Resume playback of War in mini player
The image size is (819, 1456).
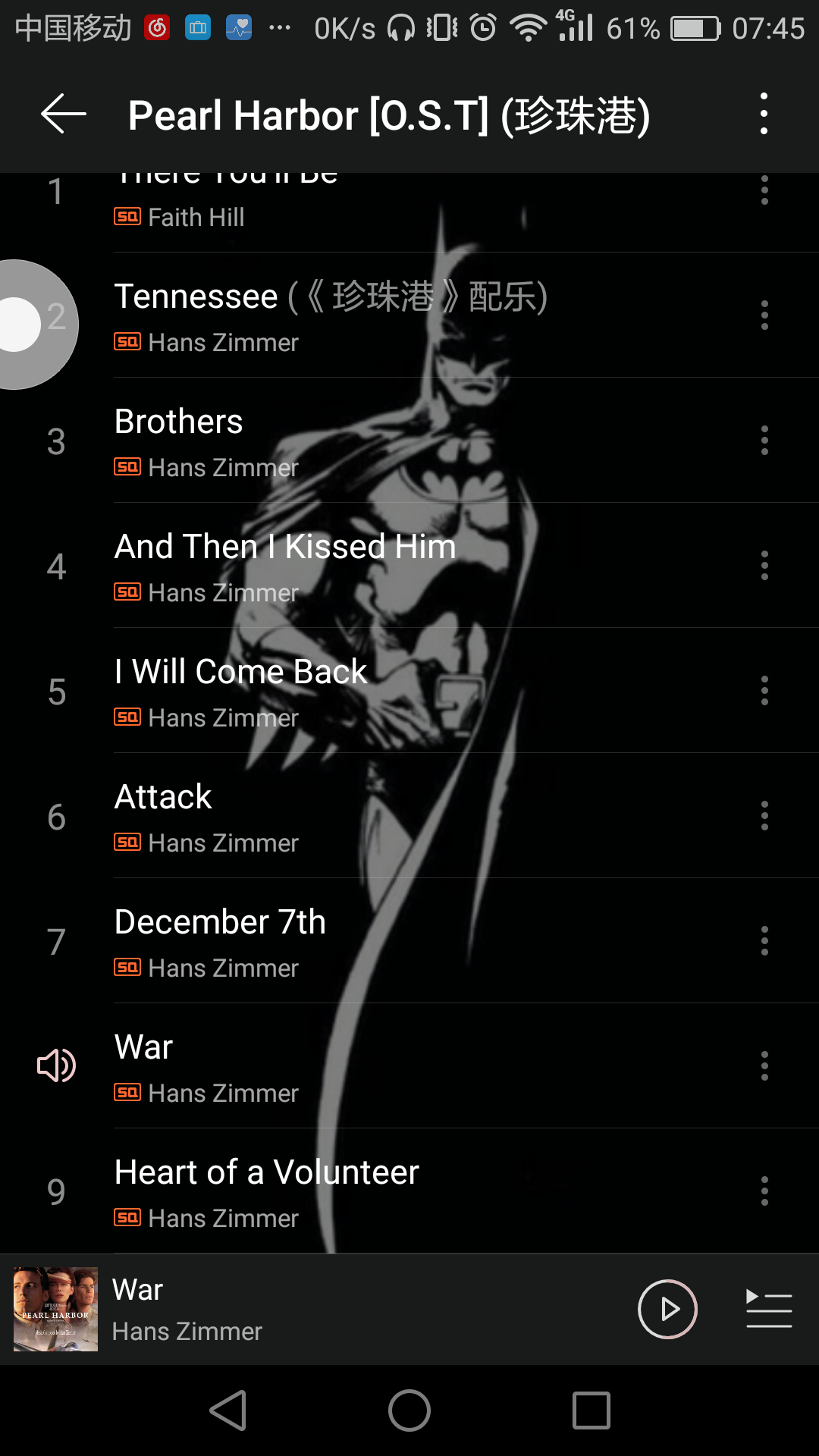(x=667, y=1309)
